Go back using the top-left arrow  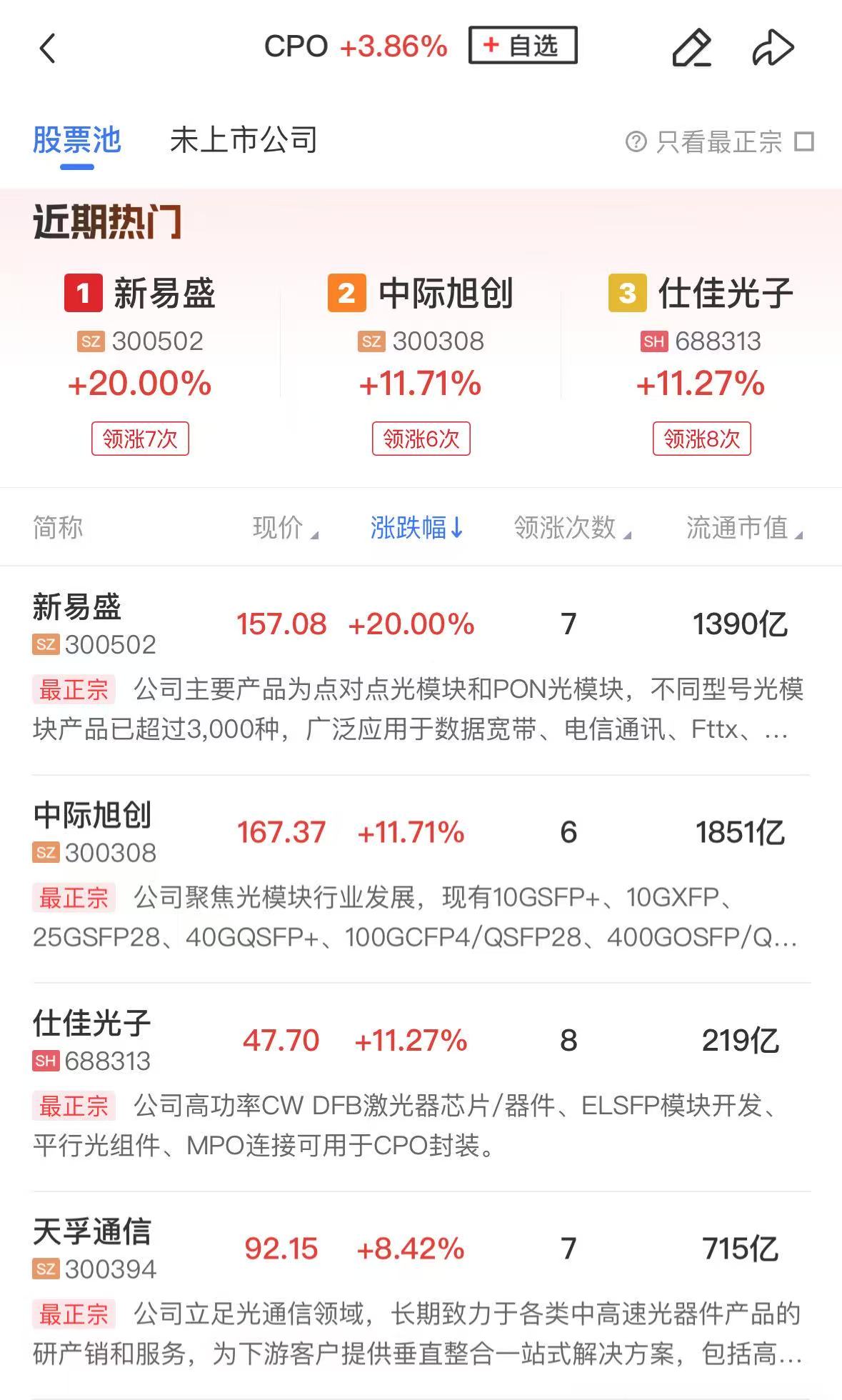click(x=47, y=49)
